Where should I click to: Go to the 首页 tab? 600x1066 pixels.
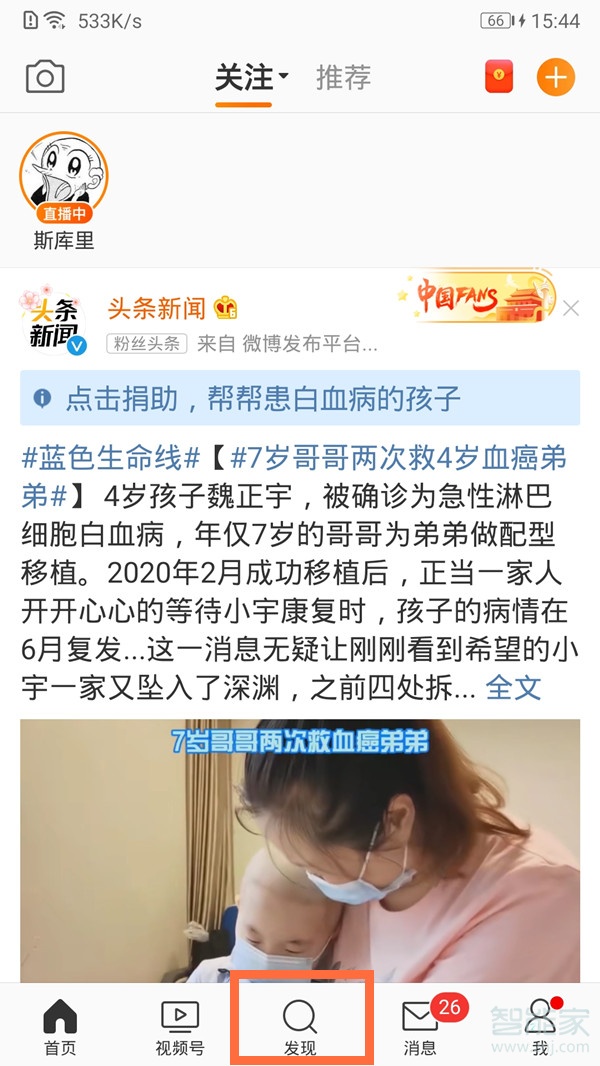click(60, 1027)
